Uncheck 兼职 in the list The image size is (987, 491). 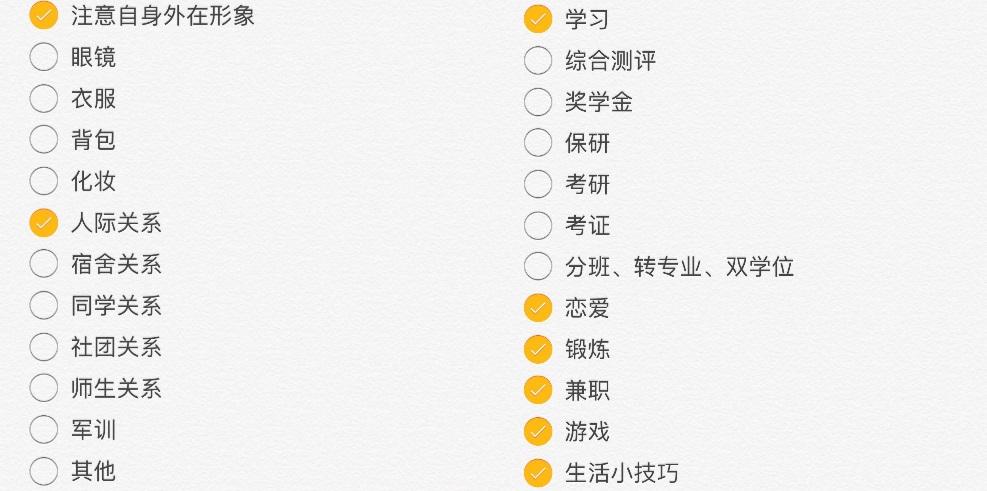pos(538,390)
